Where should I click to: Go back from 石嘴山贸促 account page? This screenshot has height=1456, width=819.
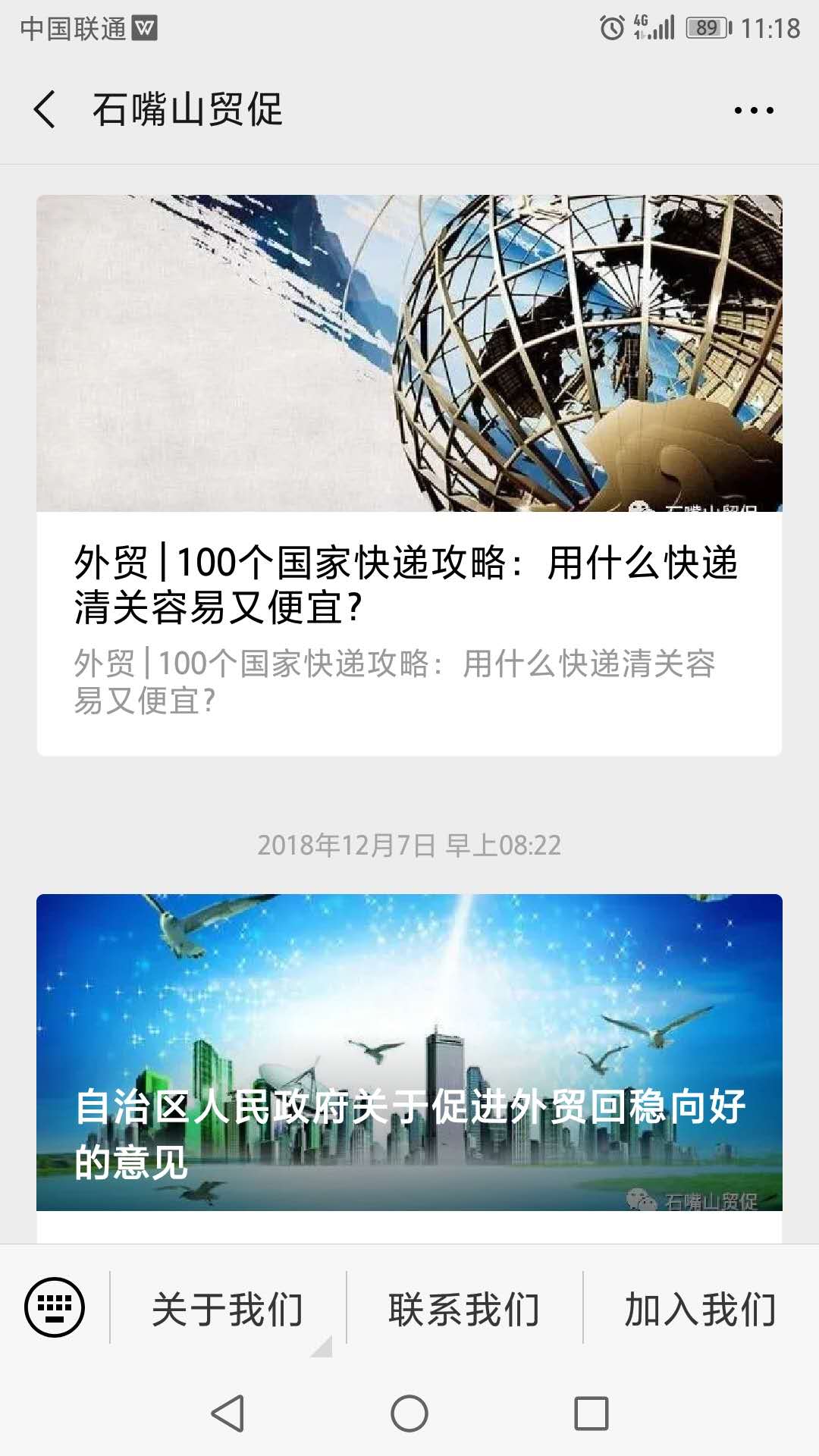(x=45, y=110)
